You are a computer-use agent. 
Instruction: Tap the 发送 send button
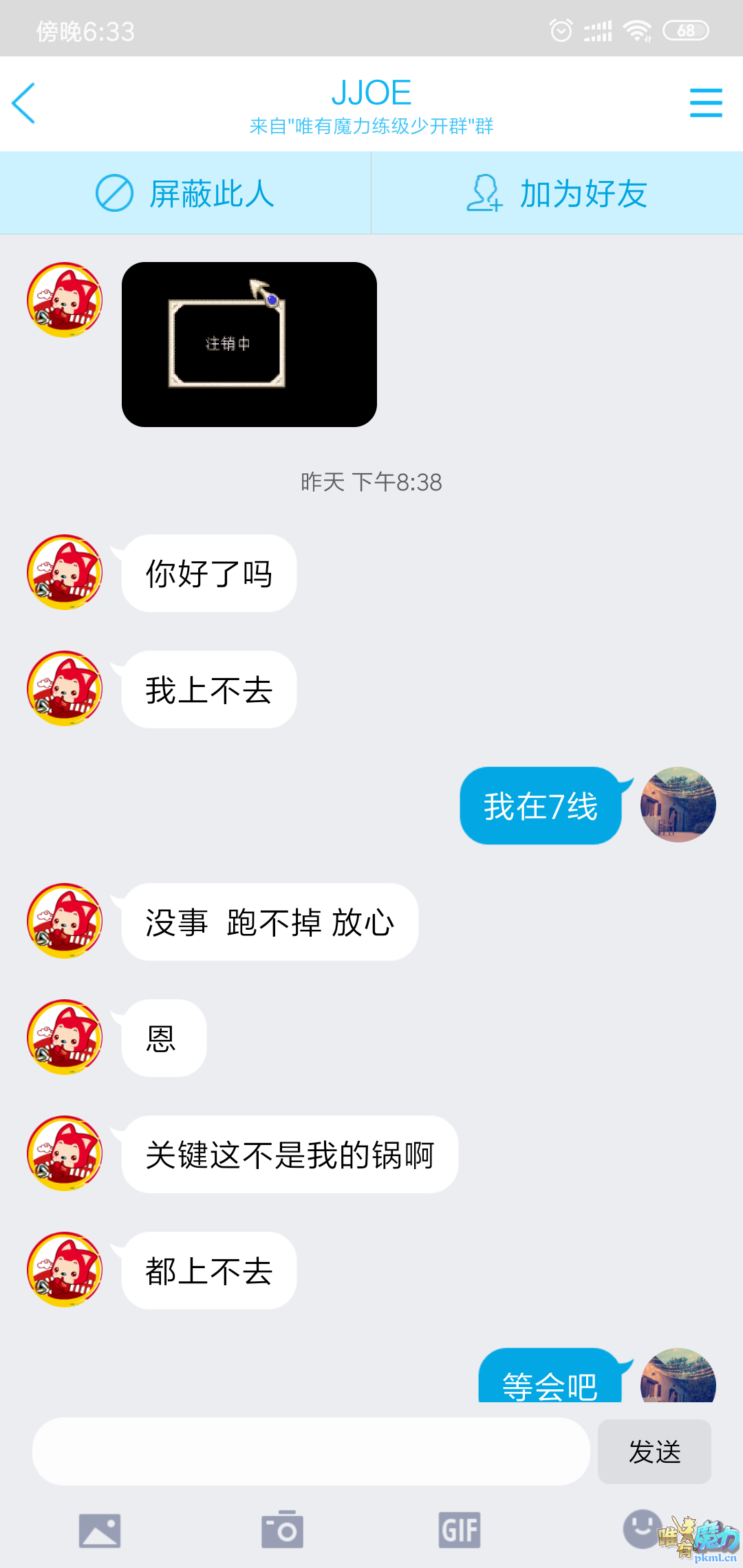[x=654, y=1452]
